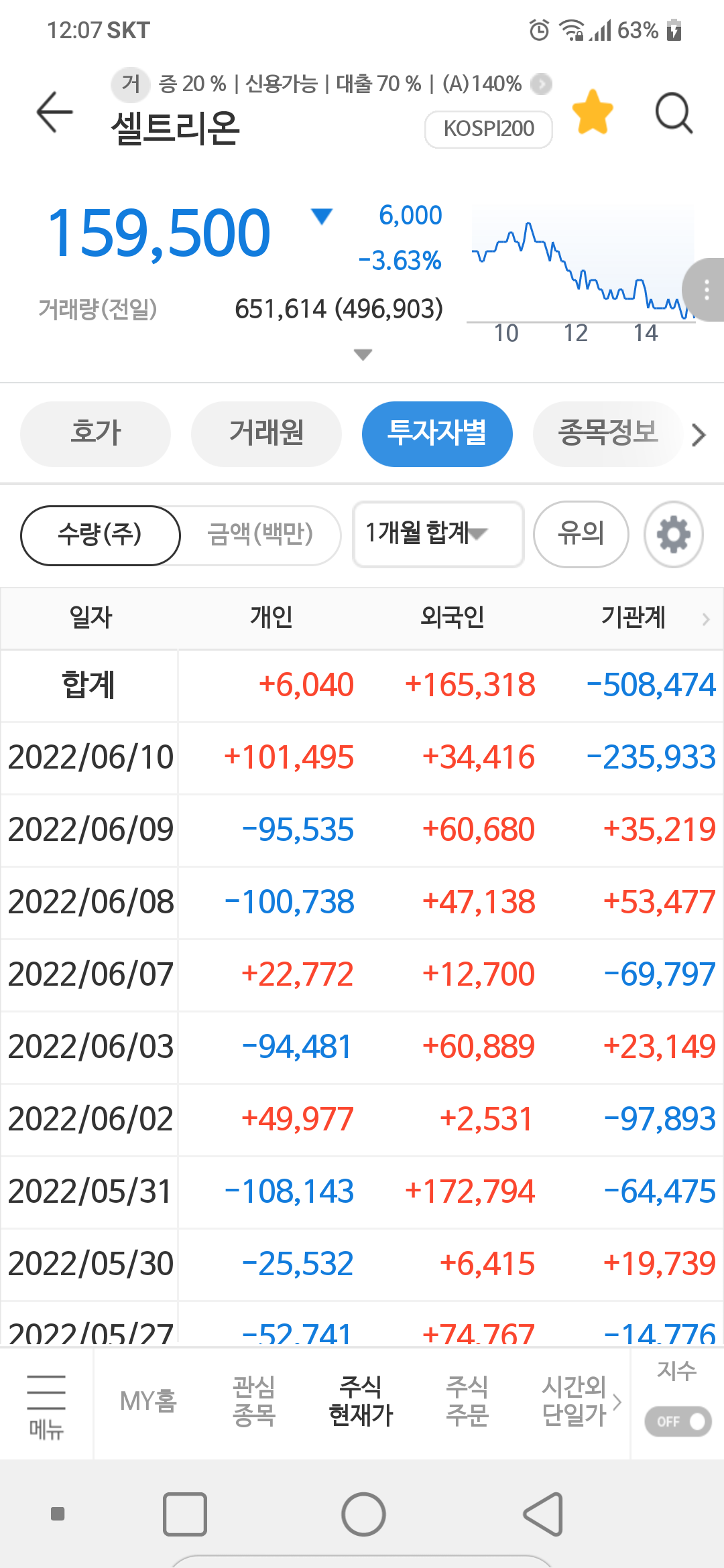The height and width of the screenshot is (1568, 724).
Task: Tap the system home button
Action: [x=363, y=1514]
